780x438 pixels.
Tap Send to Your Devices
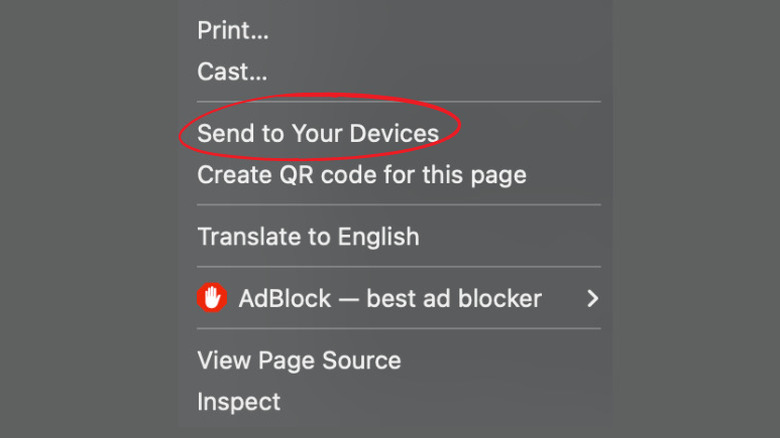(x=318, y=134)
